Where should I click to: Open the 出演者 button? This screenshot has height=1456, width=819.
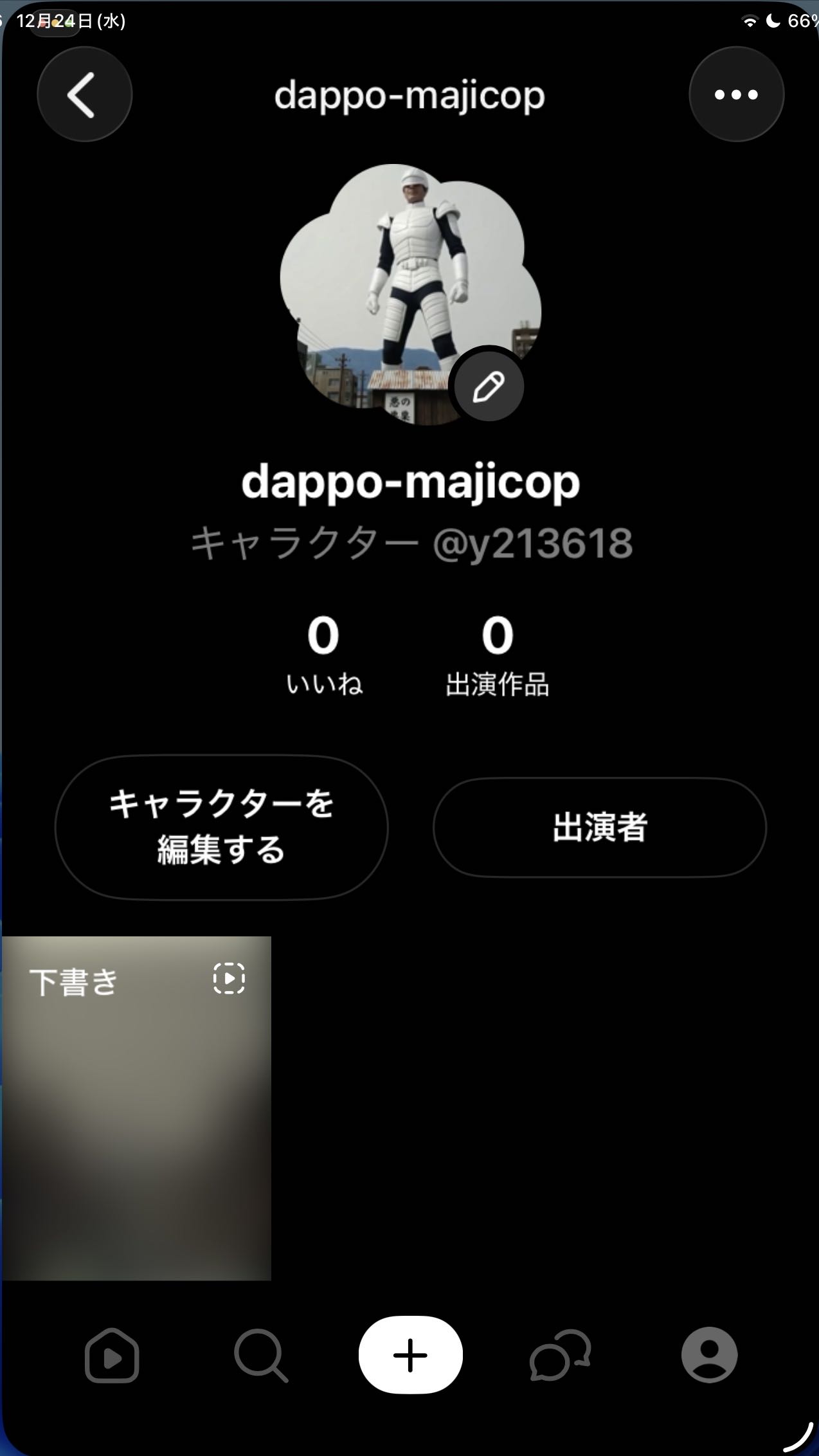tap(599, 827)
